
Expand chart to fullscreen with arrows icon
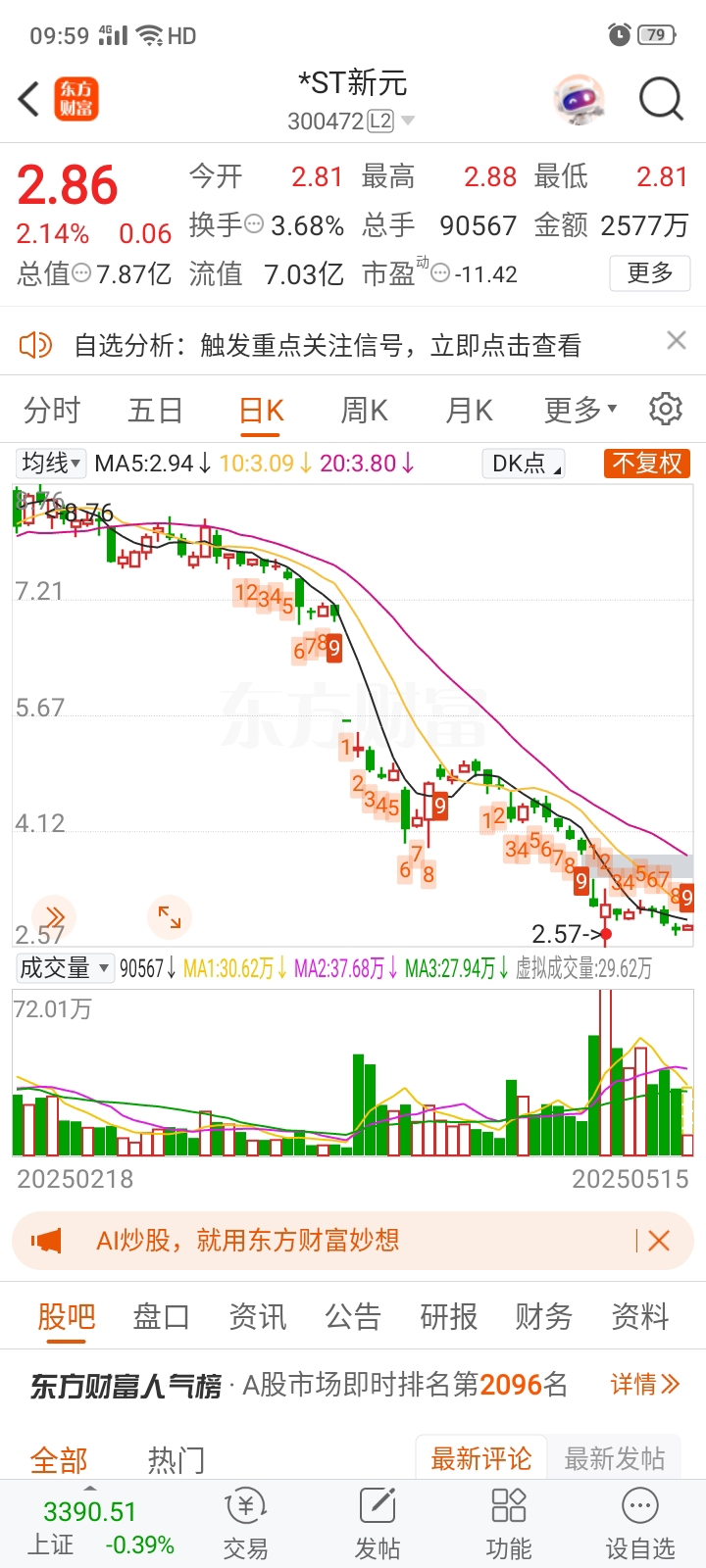(170, 917)
